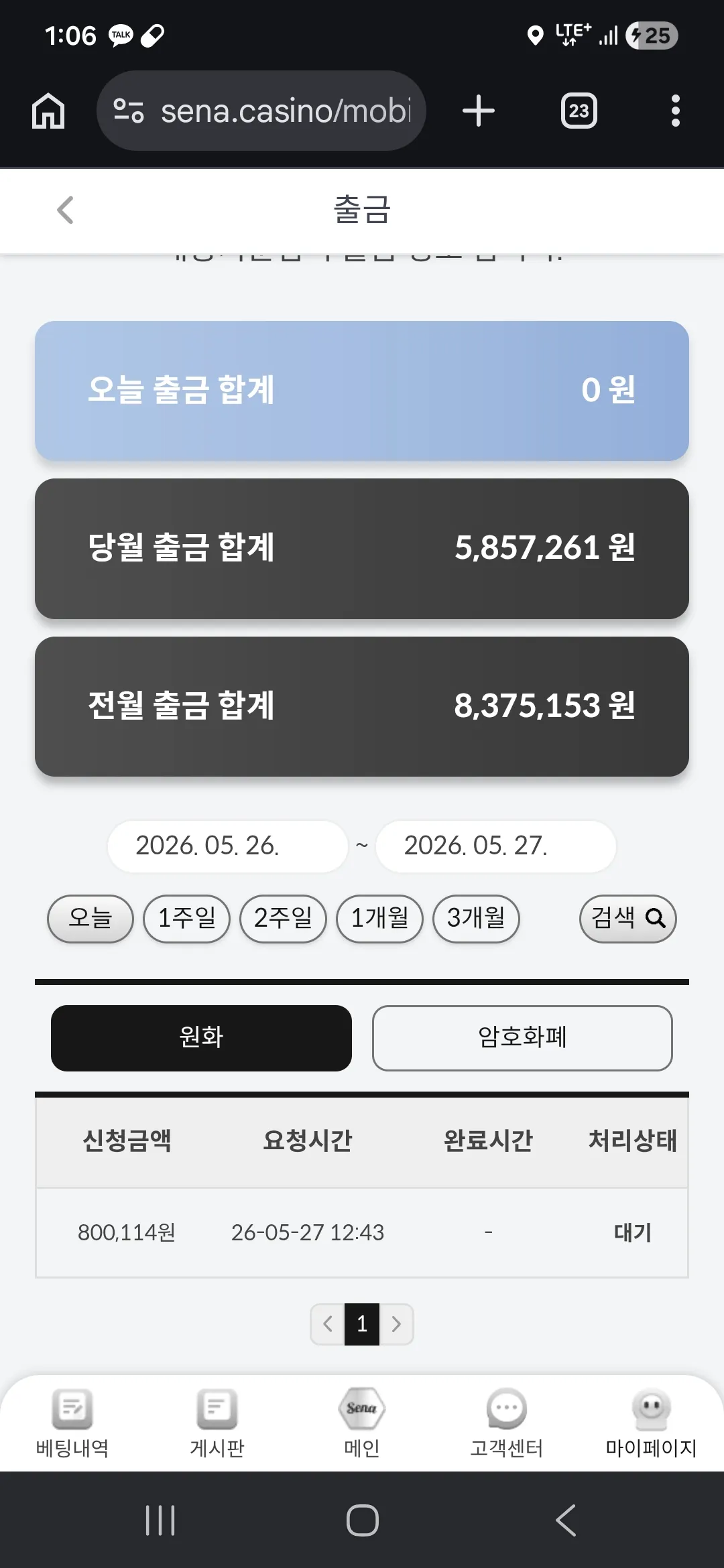Open the browser home page
Screen dimensions: 724x1568
48,111
